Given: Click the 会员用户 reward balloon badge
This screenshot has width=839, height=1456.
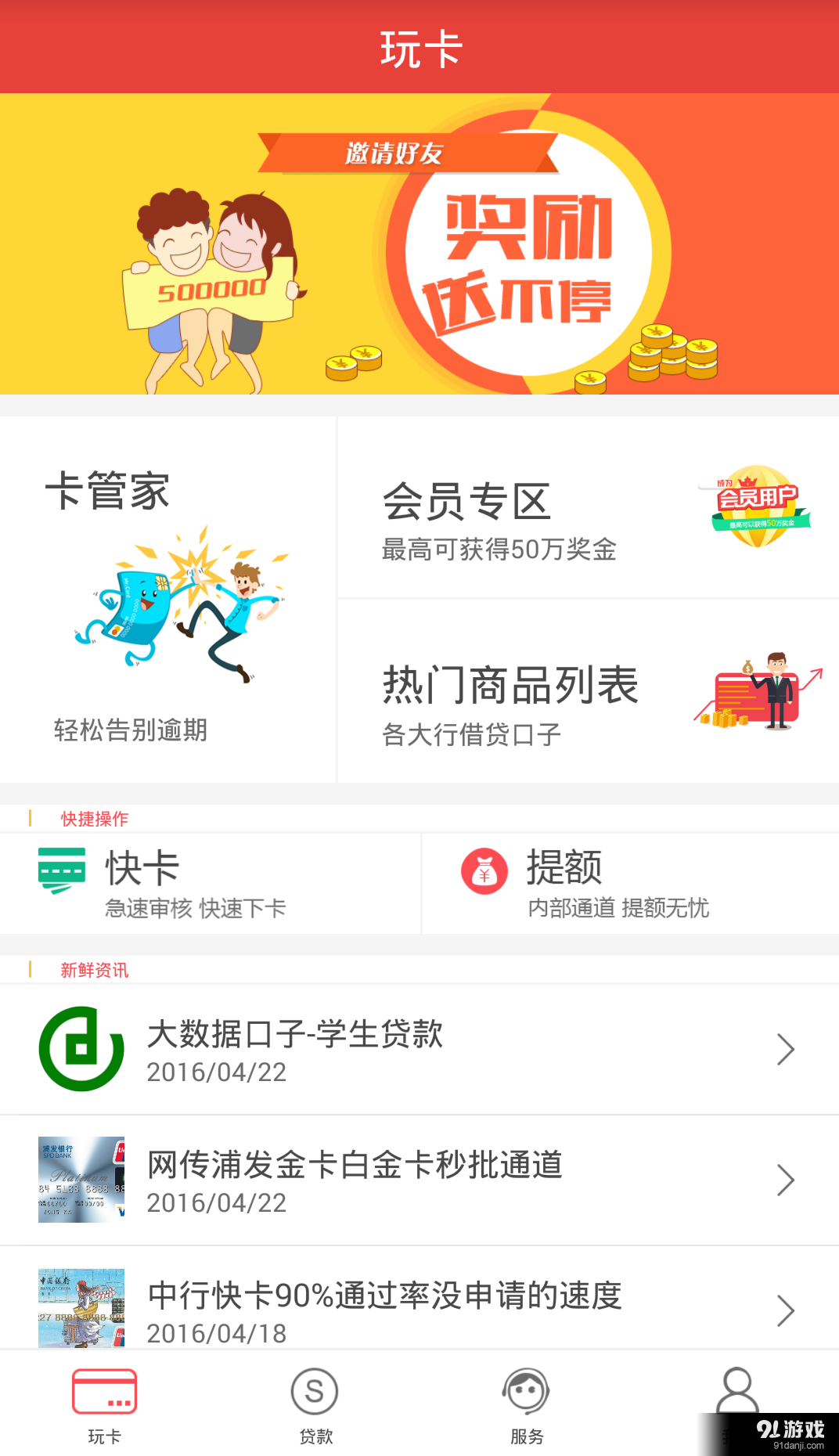Looking at the screenshot, I should tap(754, 505).
